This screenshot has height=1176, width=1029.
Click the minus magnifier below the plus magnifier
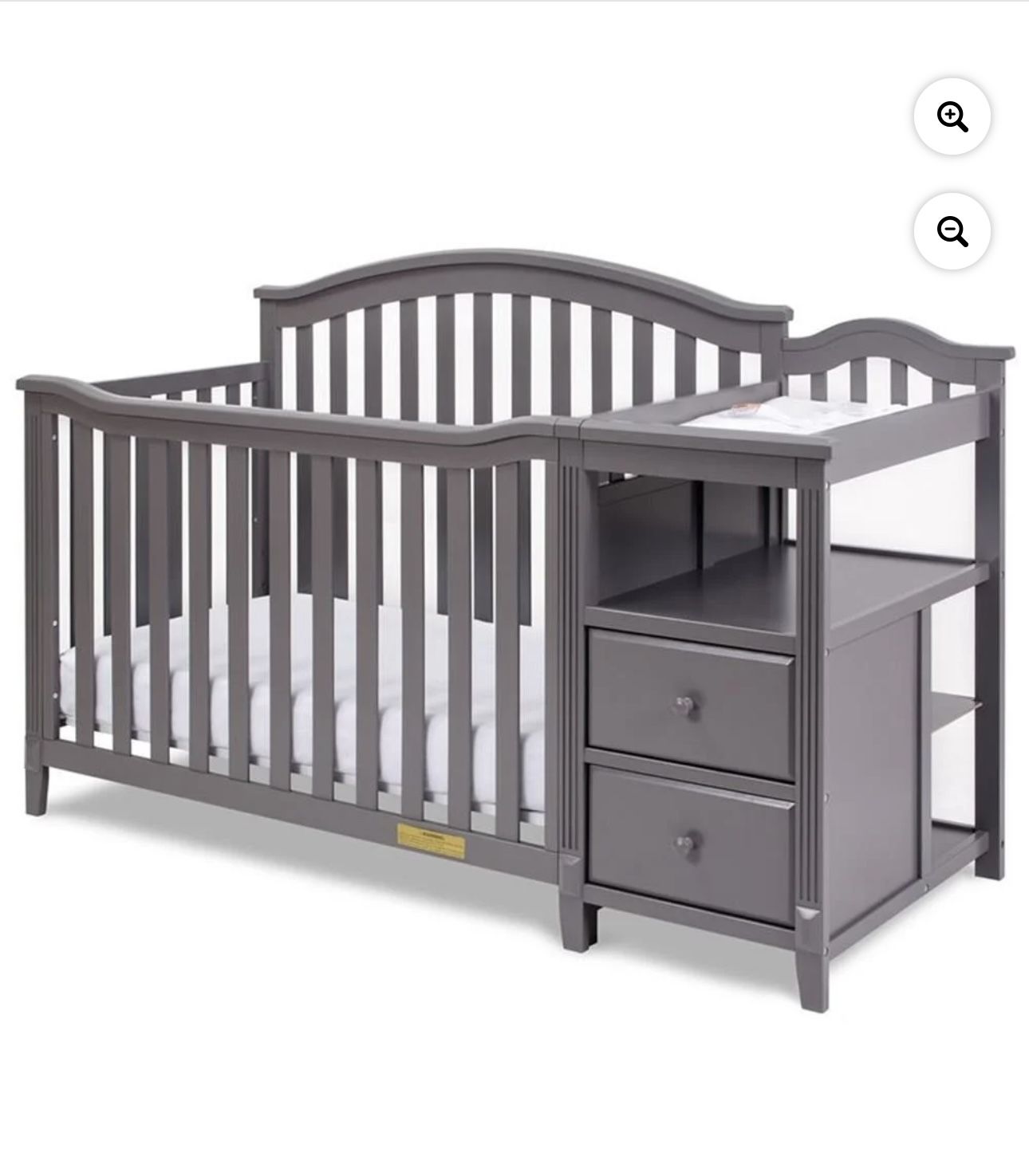(x=952, y=231)
